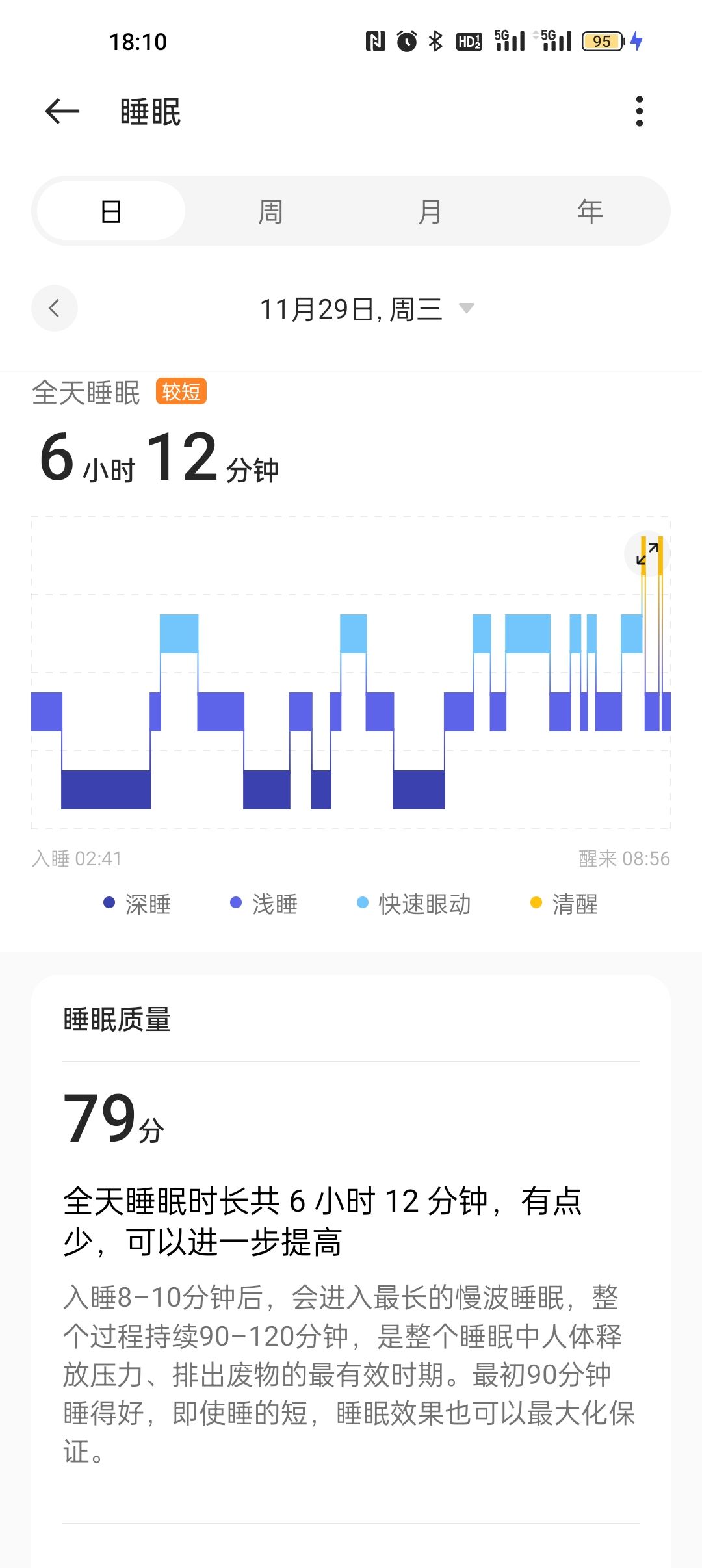Screen dimensions: 702x1568
Task: Go to the previous day's sleep data
Action: 55,308
